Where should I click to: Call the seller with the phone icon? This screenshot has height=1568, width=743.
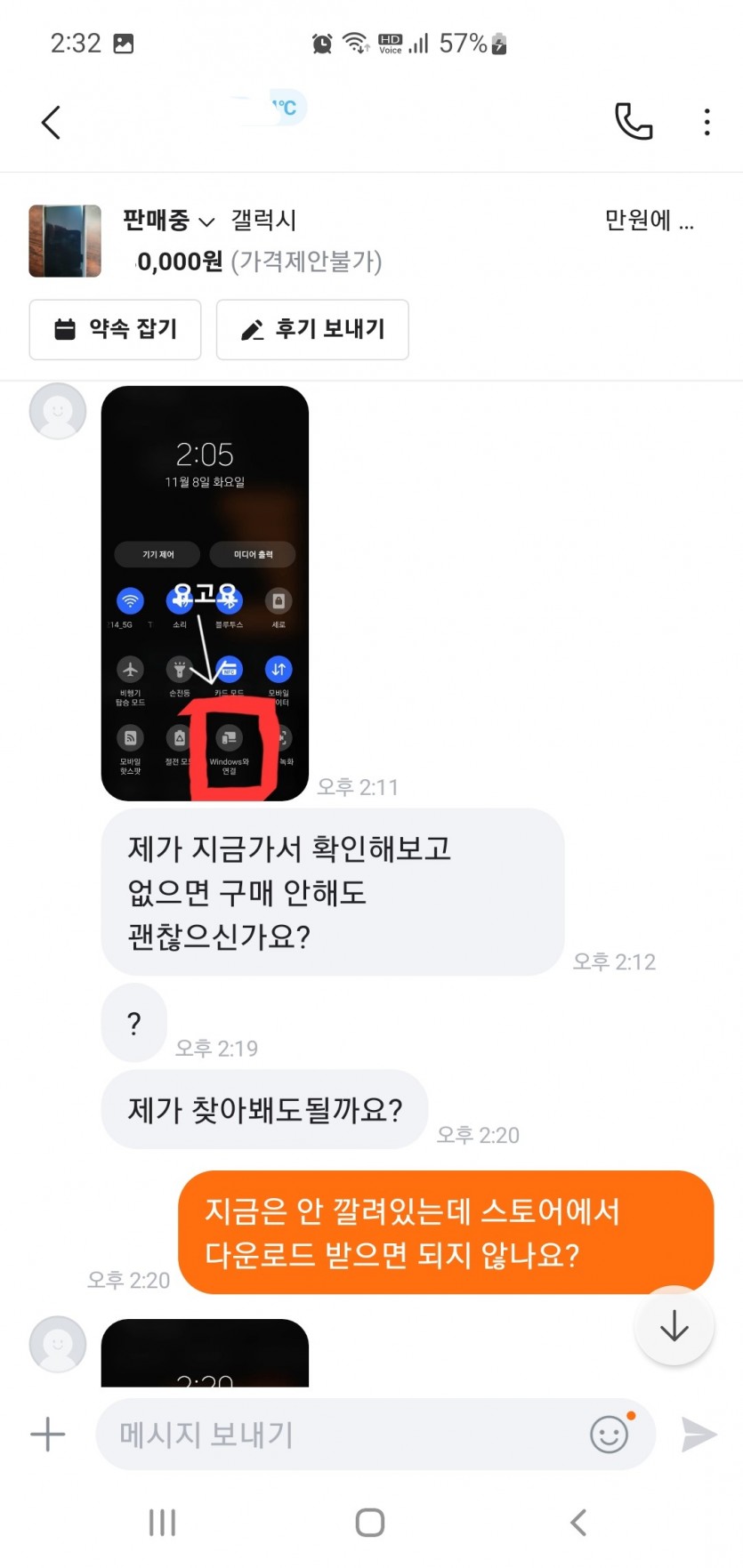634,122
